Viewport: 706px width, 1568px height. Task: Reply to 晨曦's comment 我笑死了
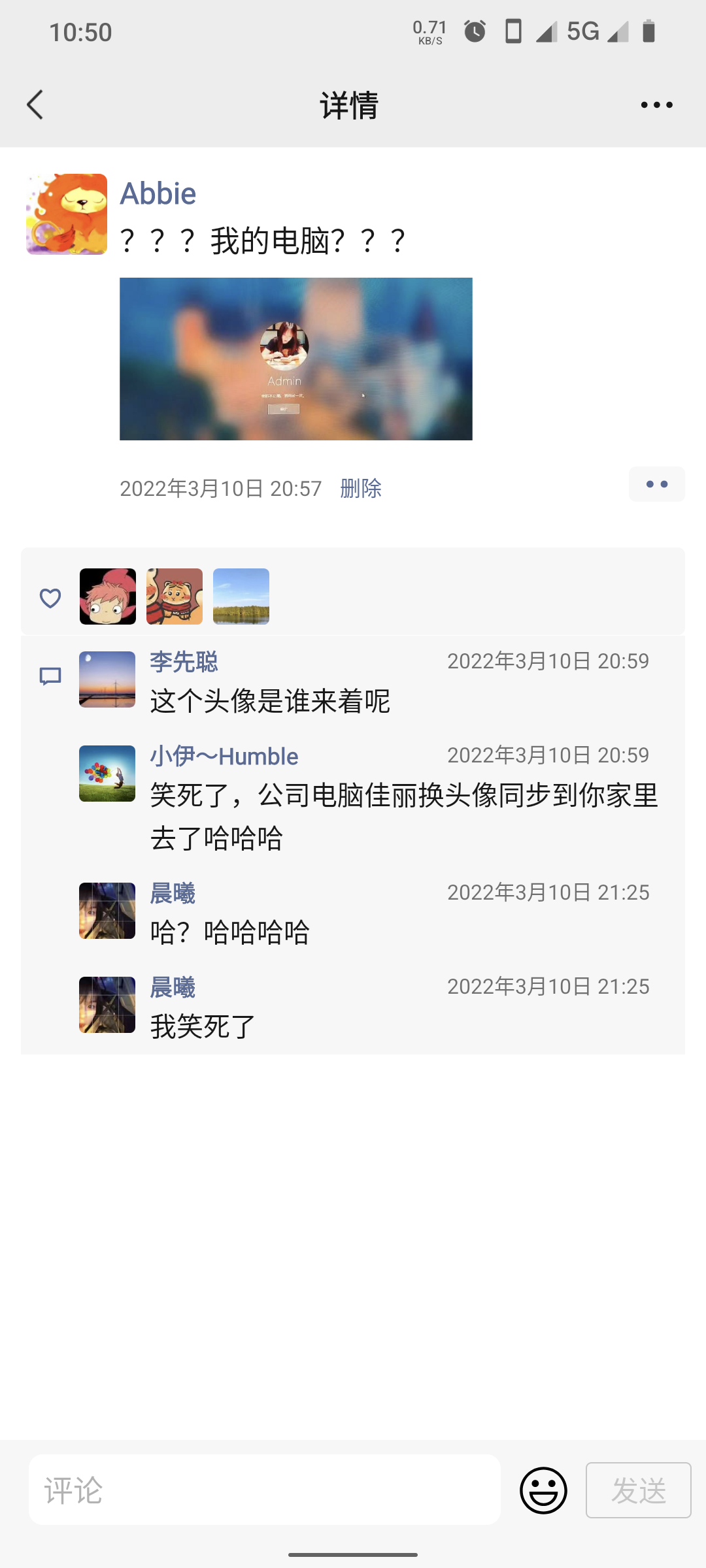point(203,1026)
